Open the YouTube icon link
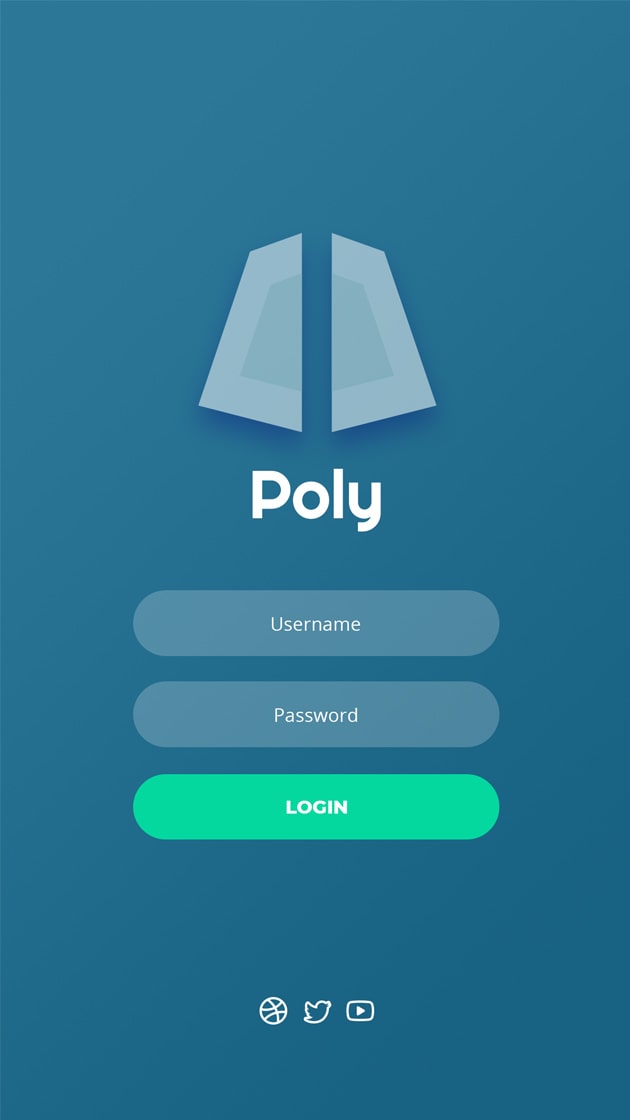This screenshot has height=1120, width=630. [360, 1011]
